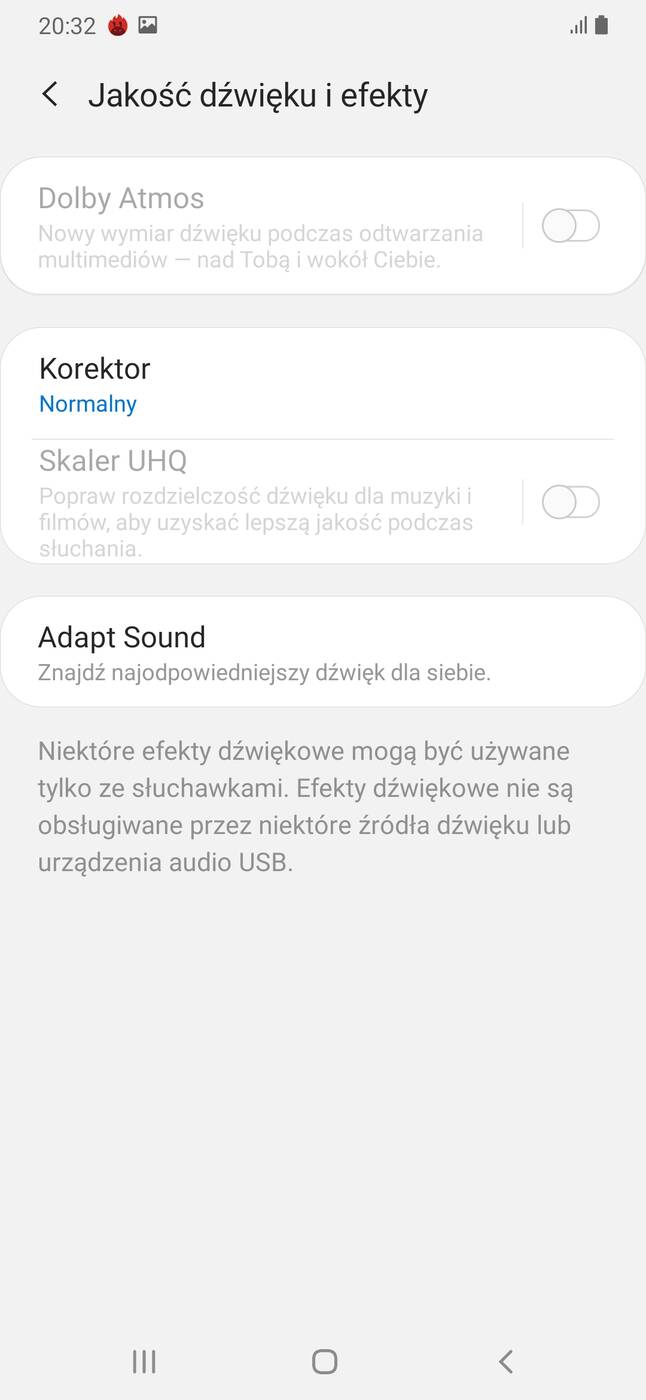Go to the home screen
Screen dimensions: 646x1400
click(x=324, y=1361)
